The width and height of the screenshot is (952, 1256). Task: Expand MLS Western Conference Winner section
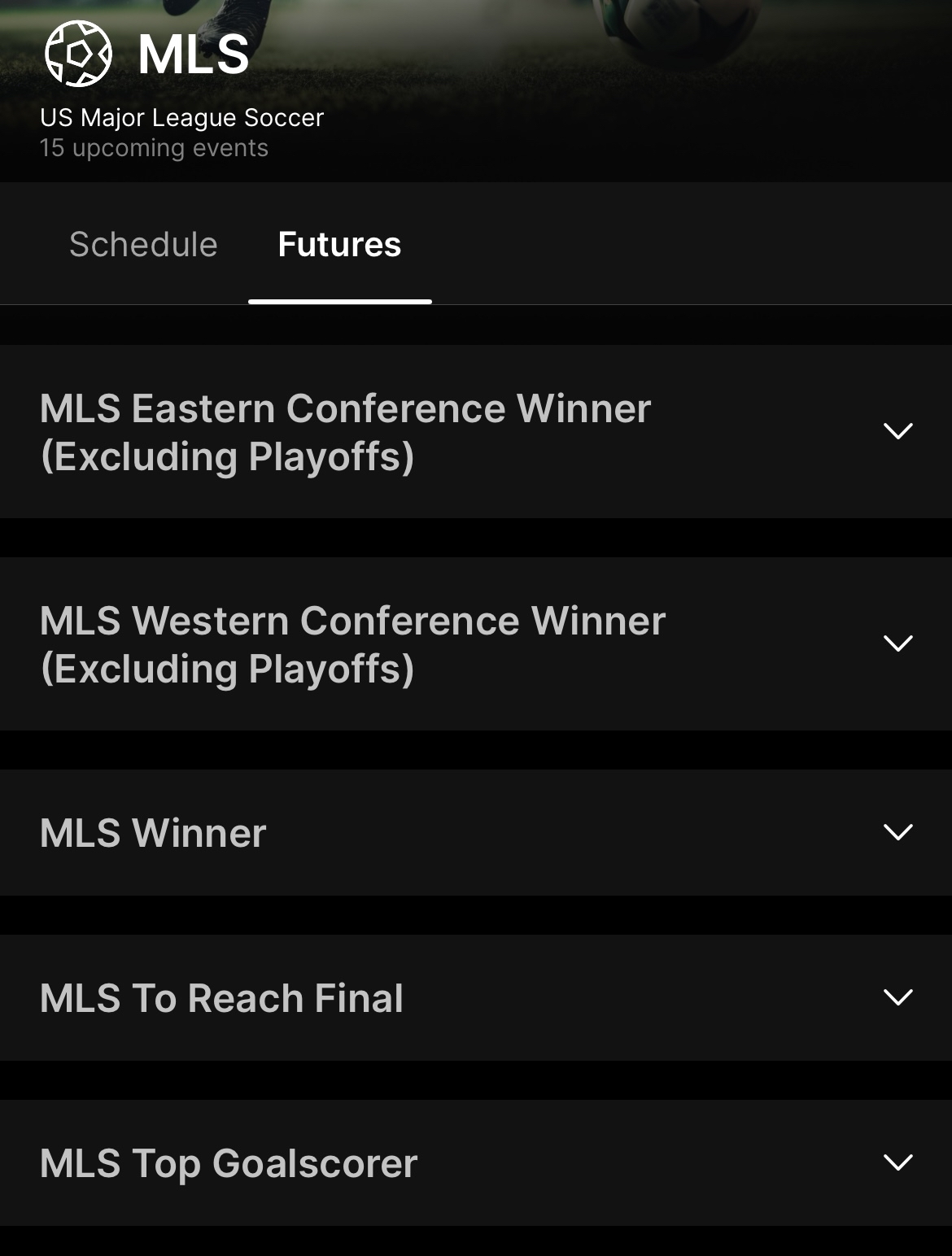476,644
